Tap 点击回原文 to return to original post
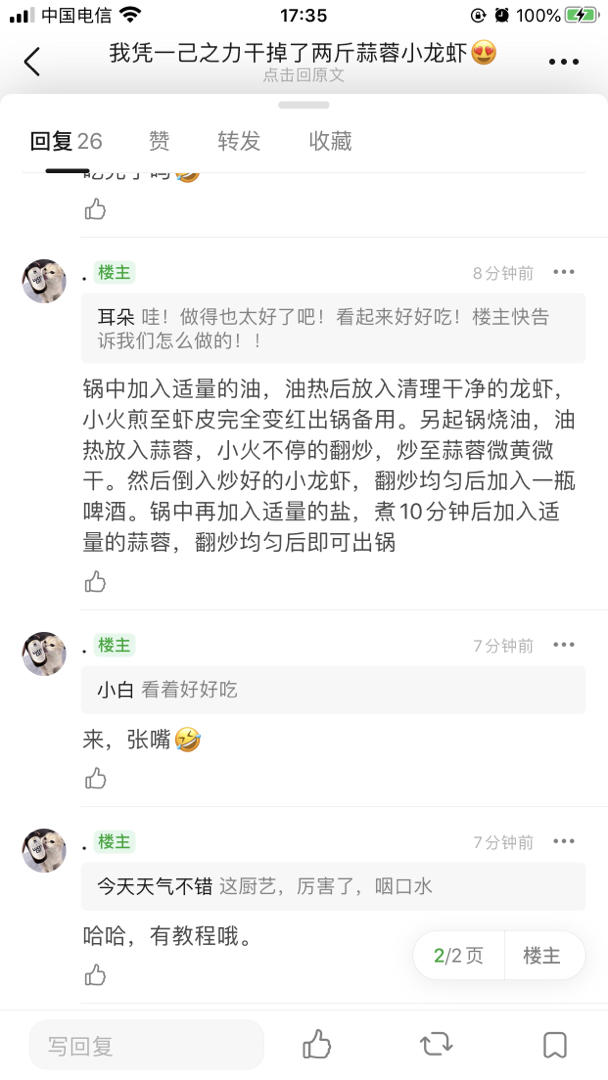Image resolution: width=608 pixels, height=1080 pixels. [x=303, y=75]
